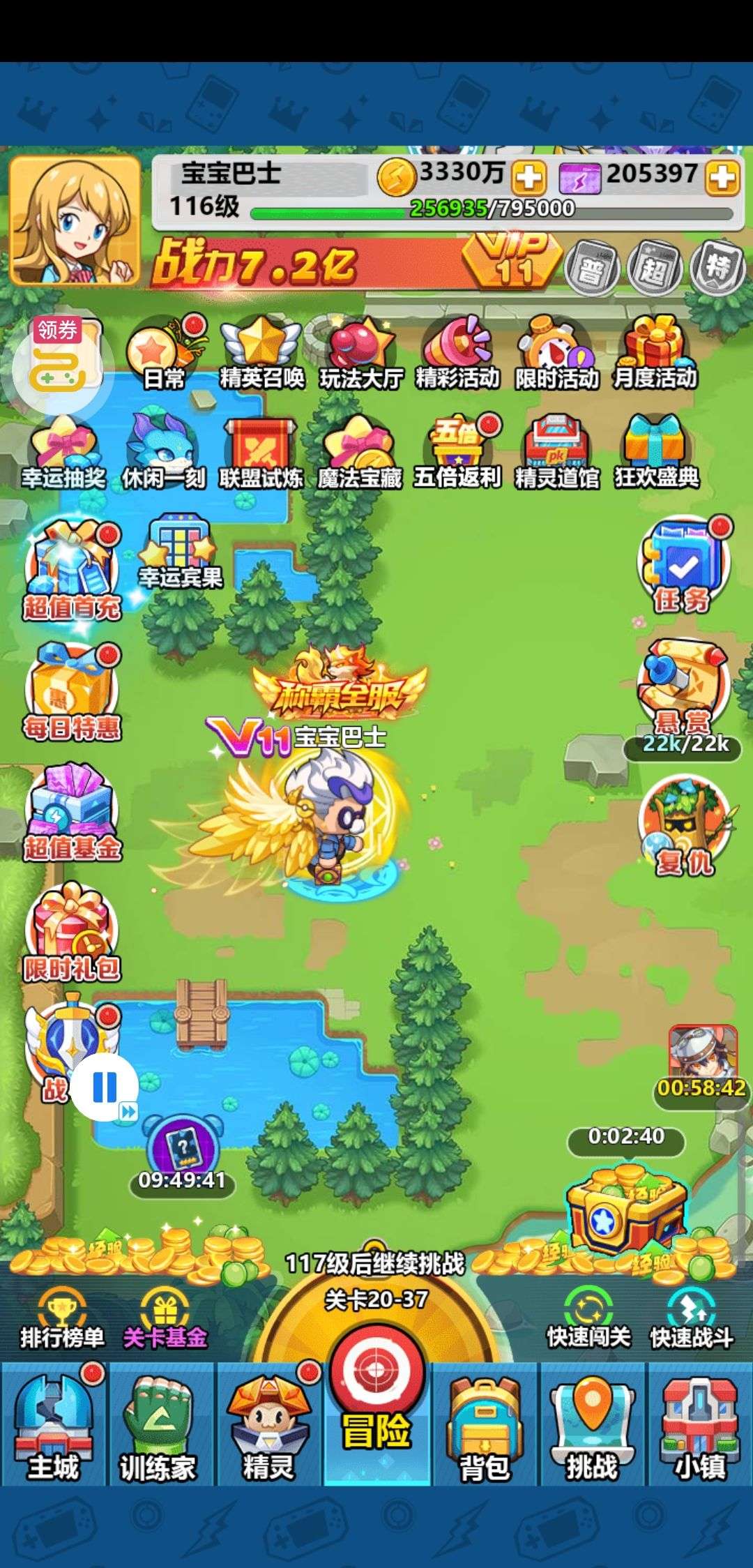This screenshot has height=1568, width=753.
Task: Switch to the 主城 tab
Action: tap(54, 1424)
